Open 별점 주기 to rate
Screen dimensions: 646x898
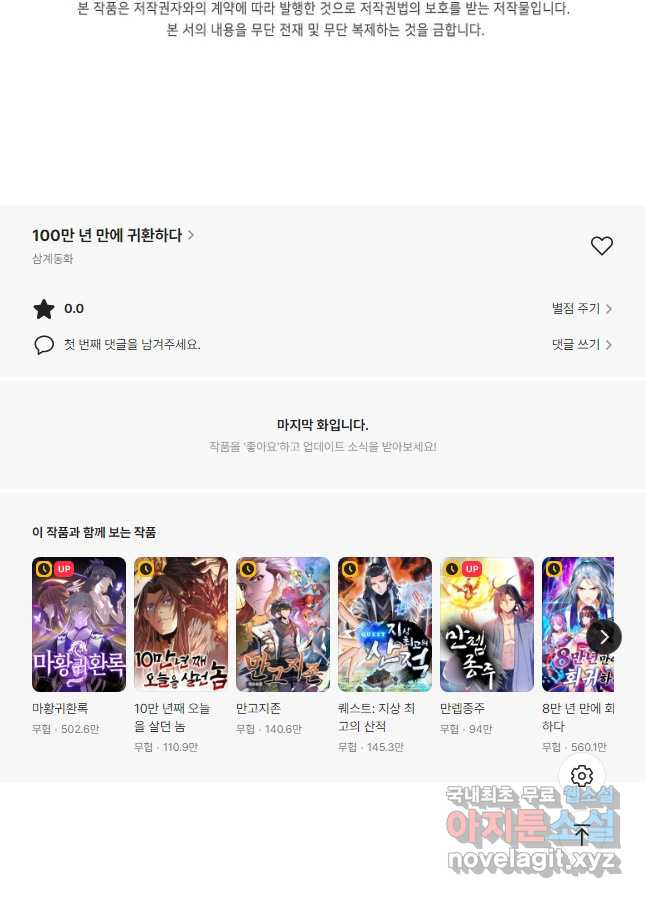581,309
